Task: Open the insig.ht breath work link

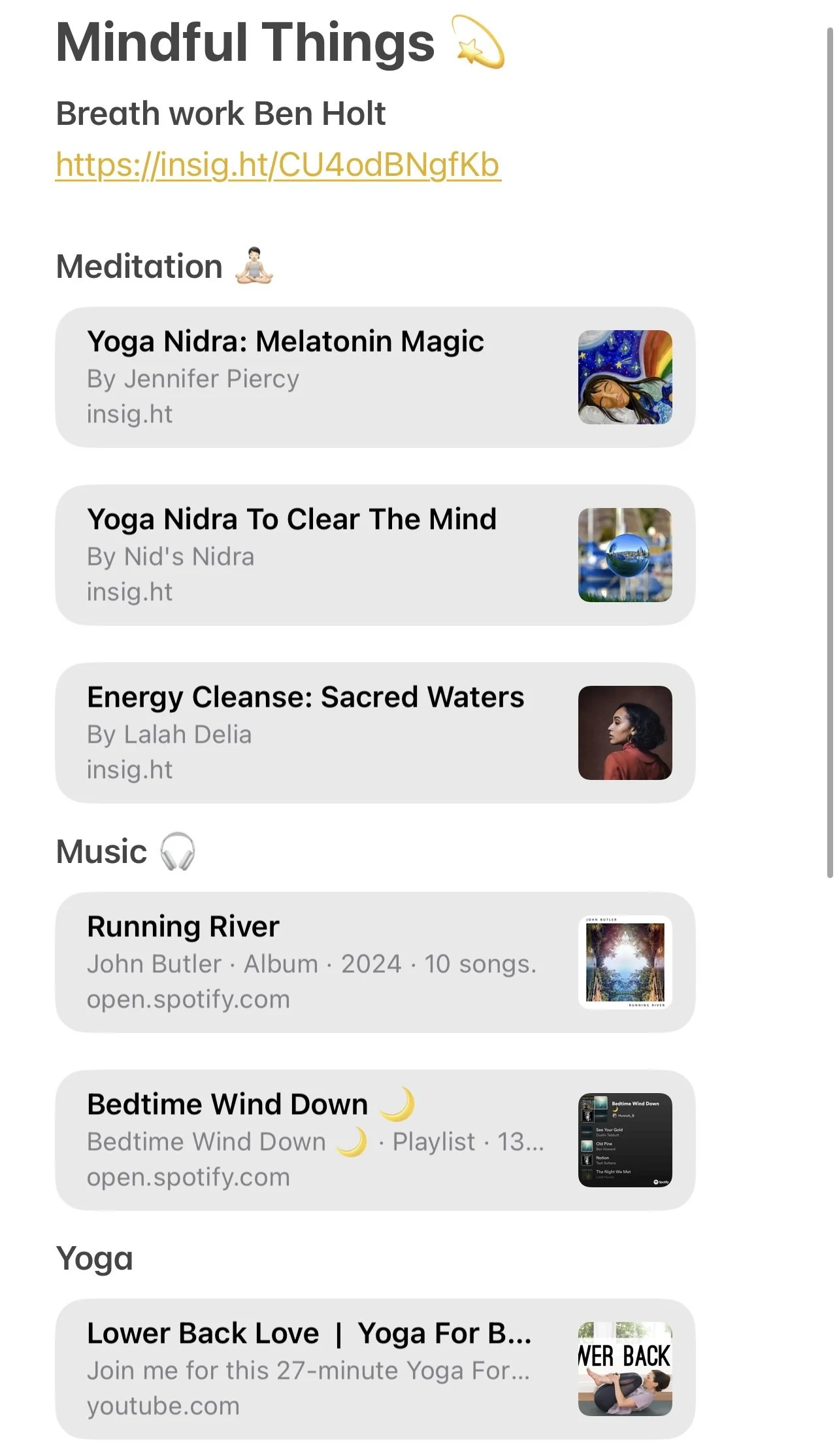Action: pos(278,165)
